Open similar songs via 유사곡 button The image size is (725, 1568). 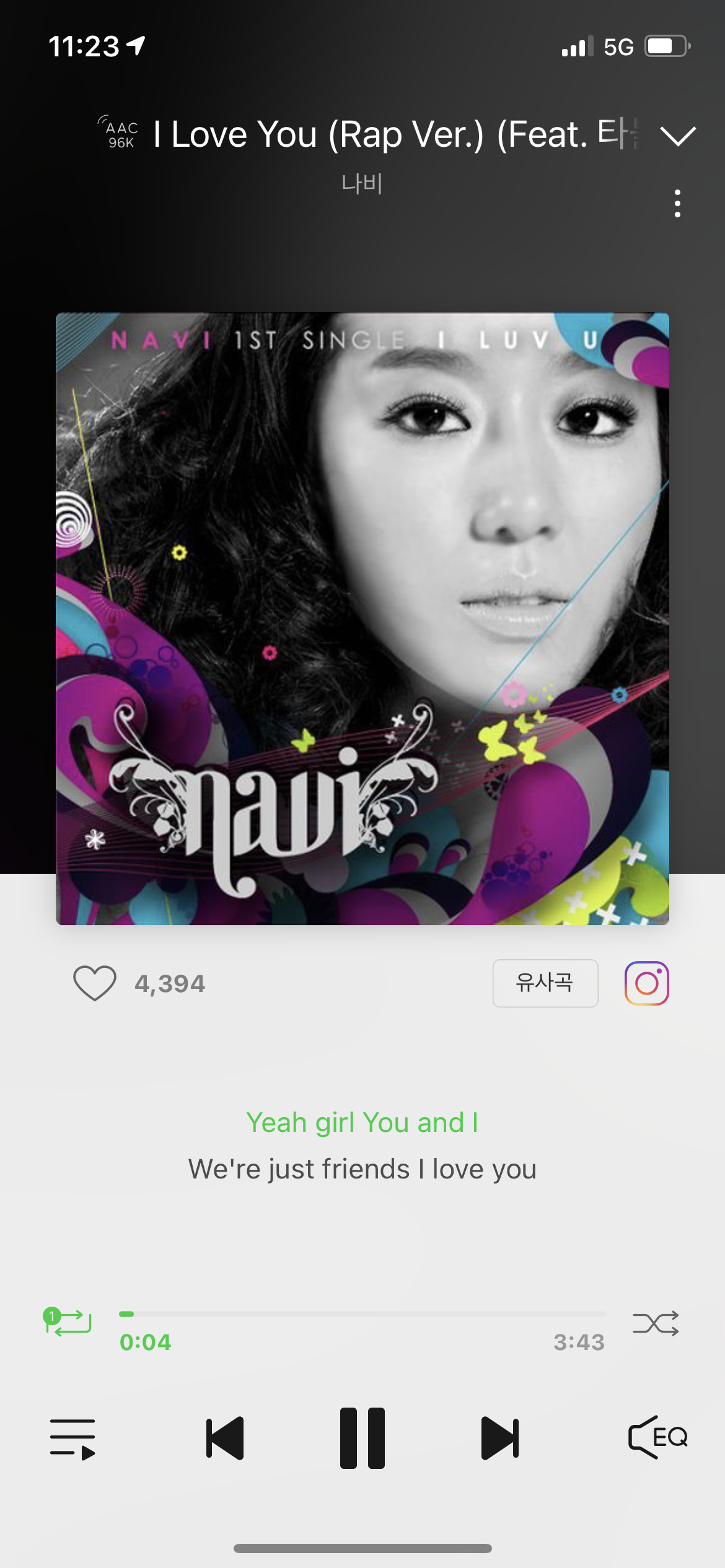click(545, 983)
